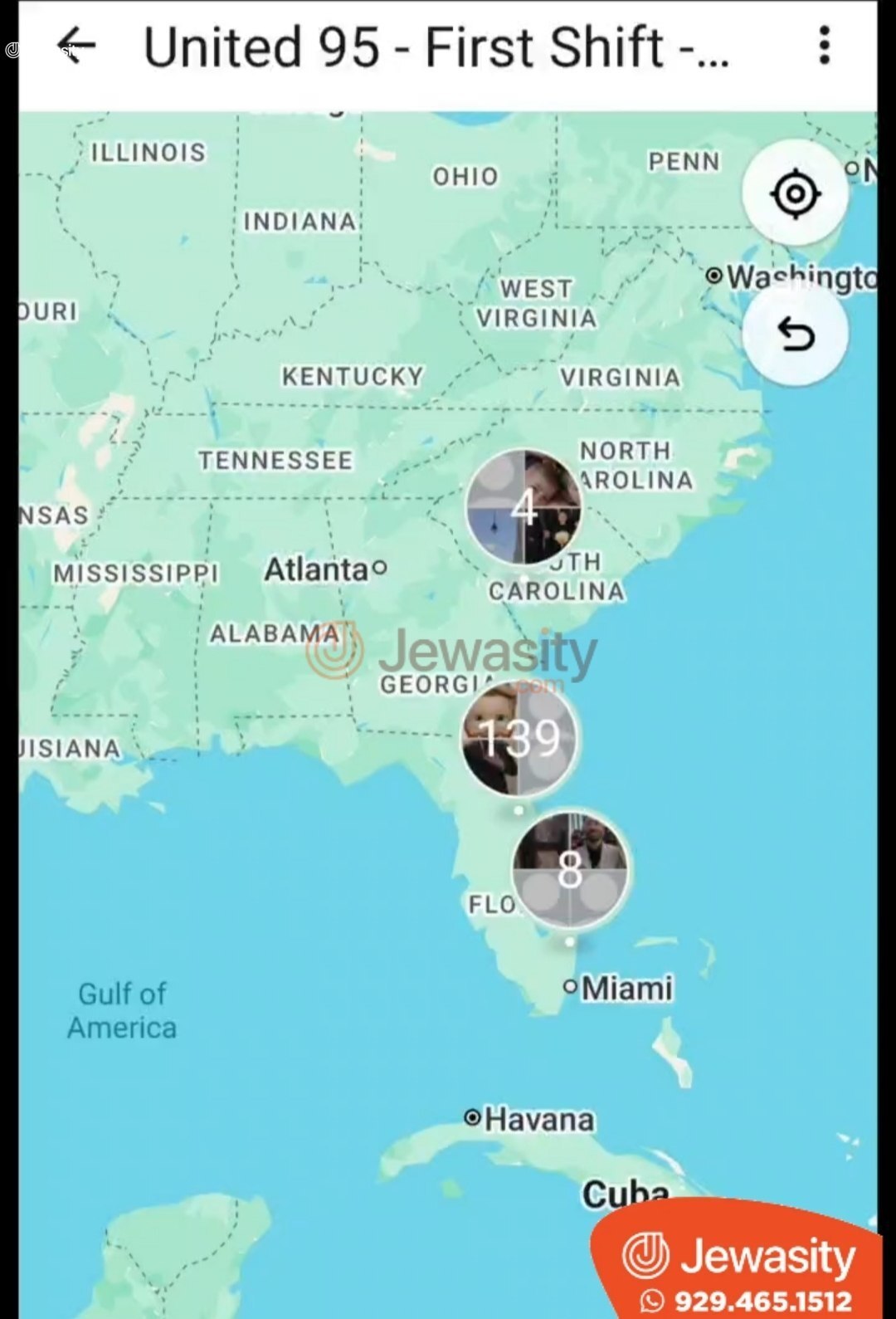
Task: Open the cluster of 139 members
Action: pos(519,739)
